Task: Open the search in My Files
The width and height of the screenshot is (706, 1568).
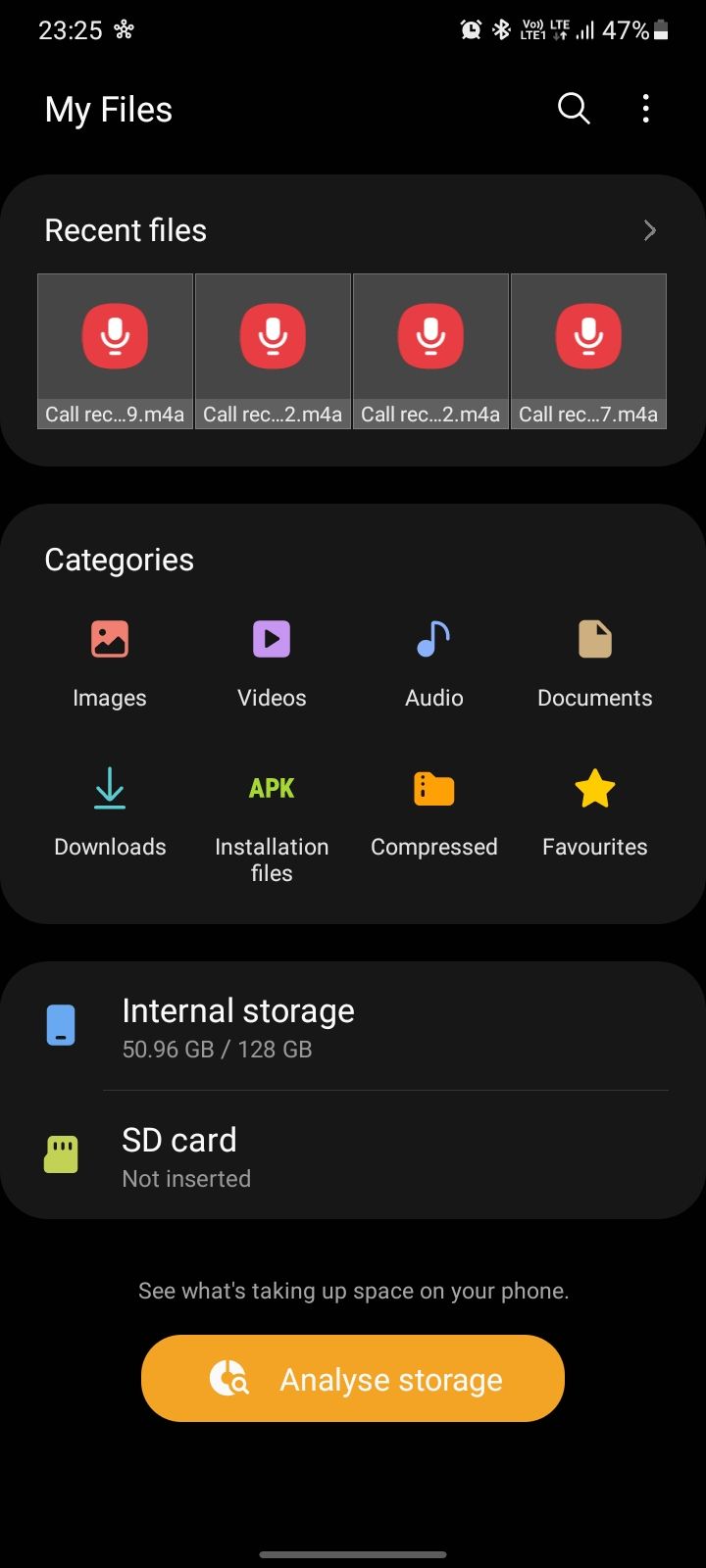Action: (x=573, y=109)
